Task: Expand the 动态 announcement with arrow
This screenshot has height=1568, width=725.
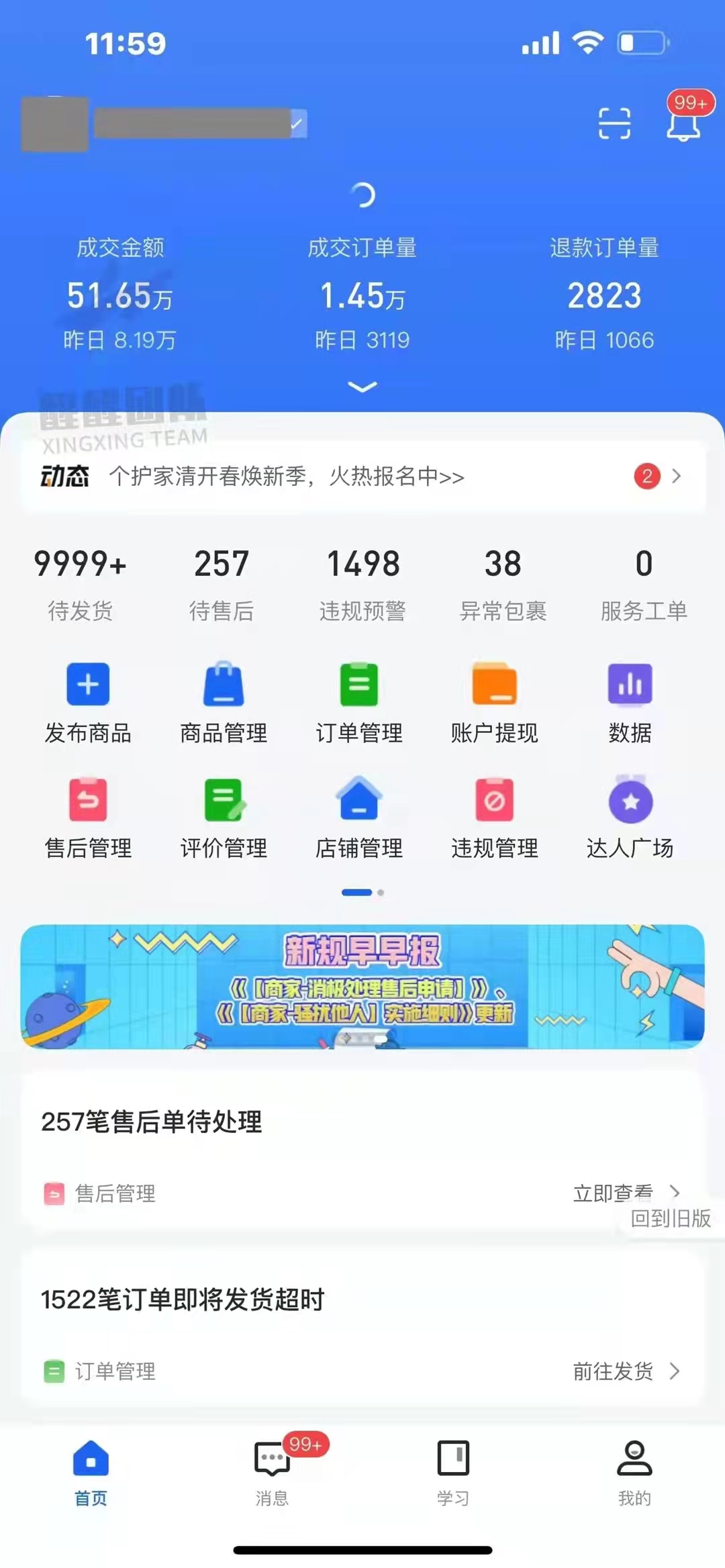Action: point(677,477)
